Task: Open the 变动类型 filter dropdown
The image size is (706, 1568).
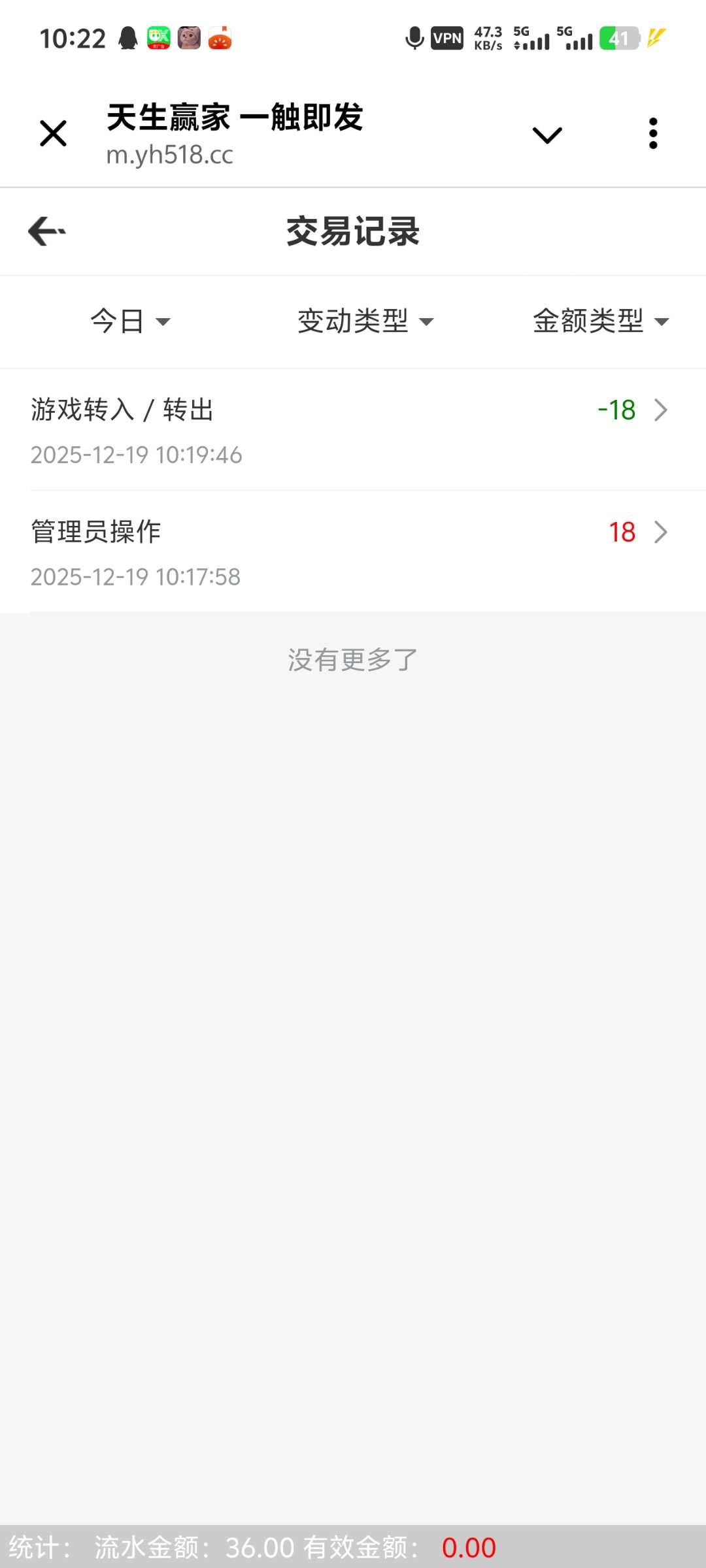Action: click(x=365, y=321)
